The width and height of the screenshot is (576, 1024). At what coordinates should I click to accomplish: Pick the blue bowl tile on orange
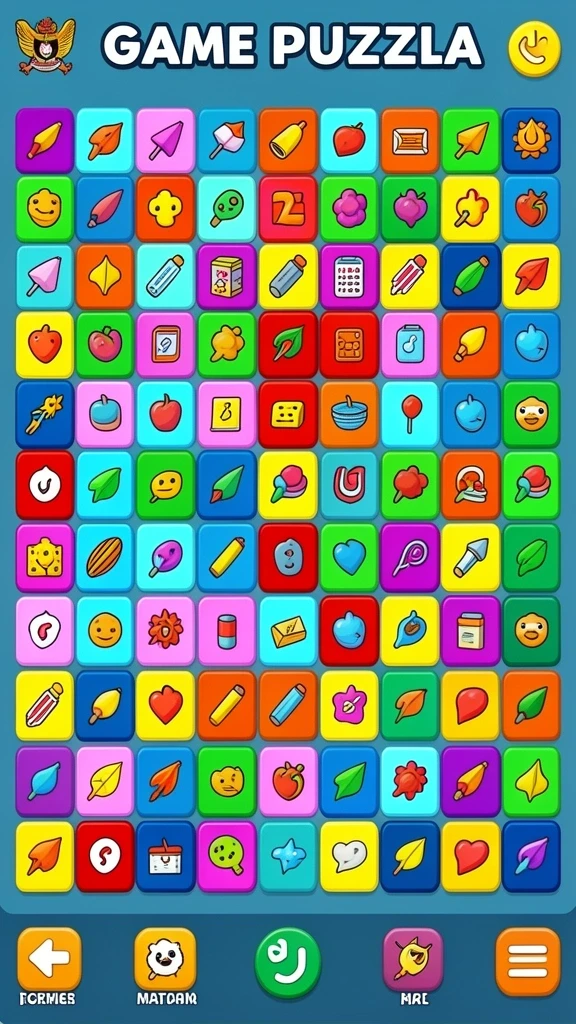click(349, 414)
